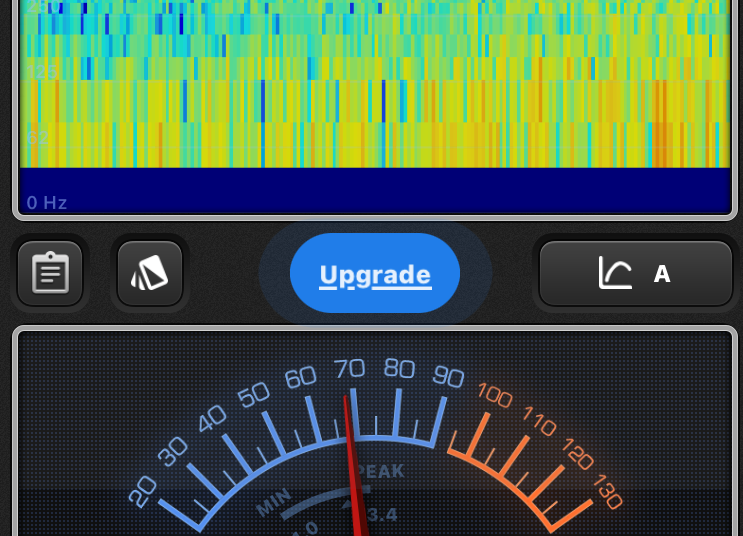Open the clipboard notes icon
This screenshot has height=536, width=743.
pyautogui.click(x=50, y=273)
